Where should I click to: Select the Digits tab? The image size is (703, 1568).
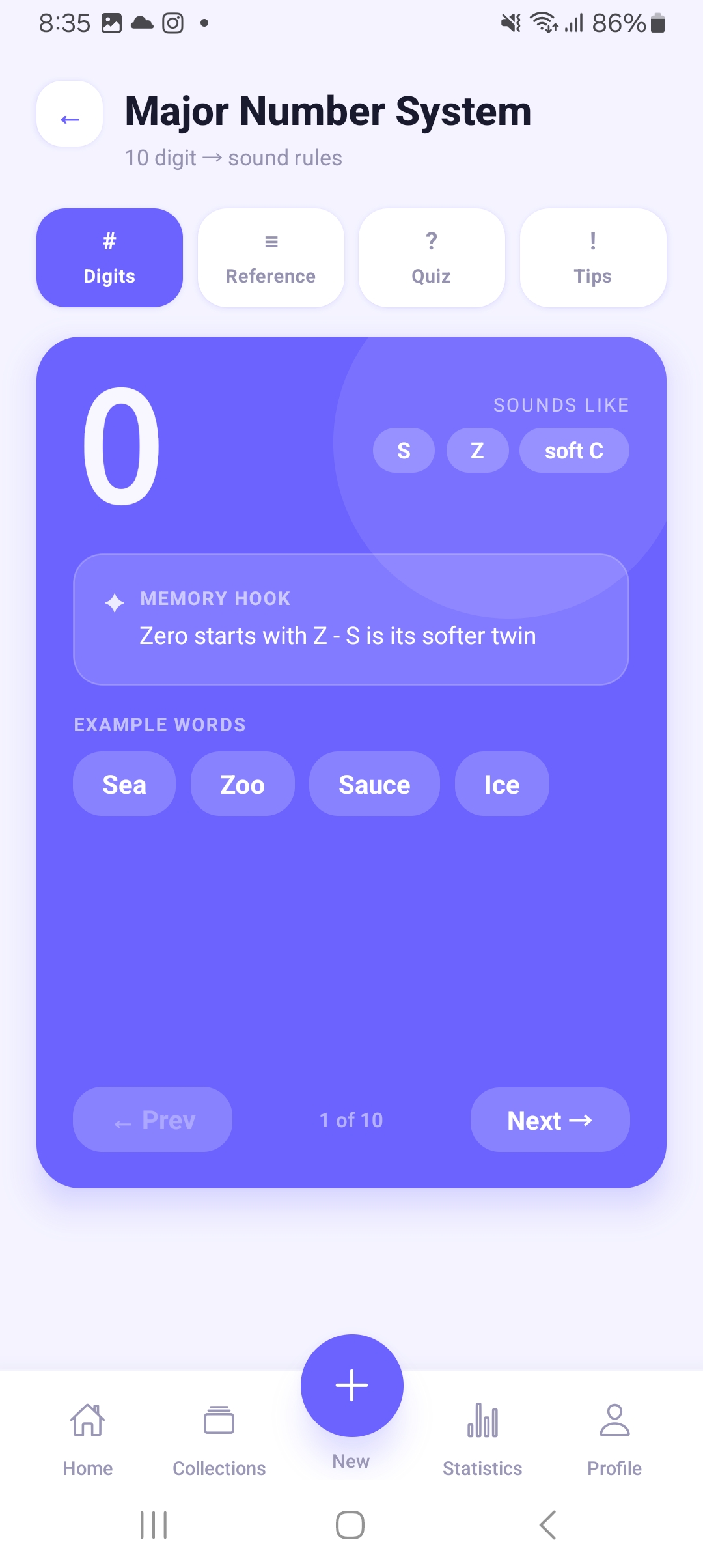(109, 258)
